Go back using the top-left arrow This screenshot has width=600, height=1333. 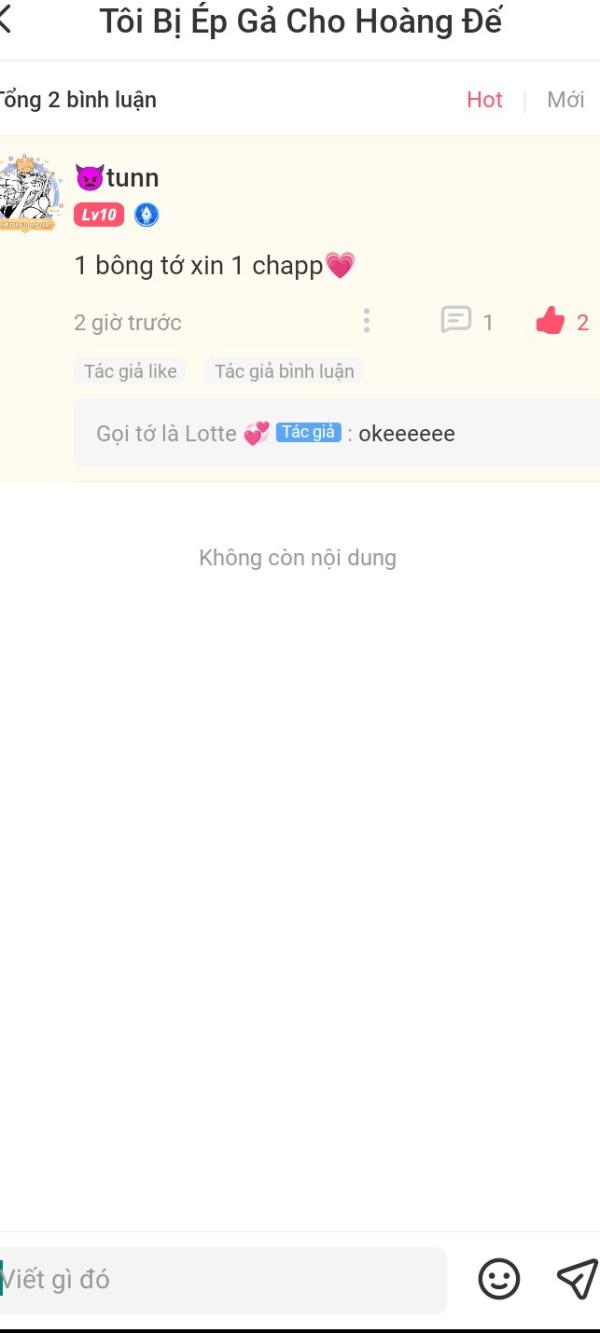6,20
